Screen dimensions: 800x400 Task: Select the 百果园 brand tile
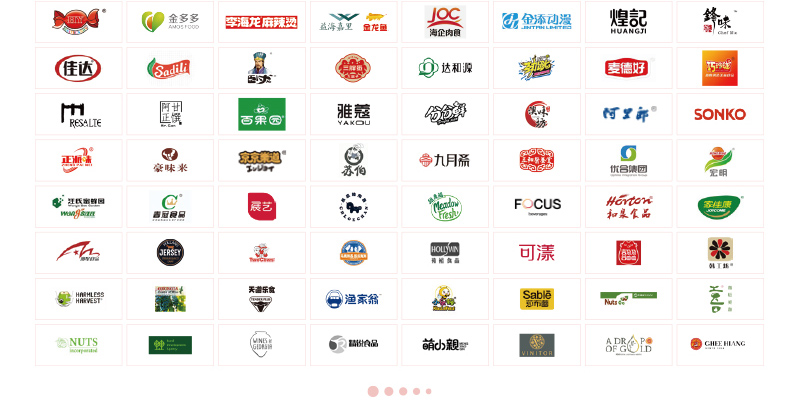tap(262, 114)
